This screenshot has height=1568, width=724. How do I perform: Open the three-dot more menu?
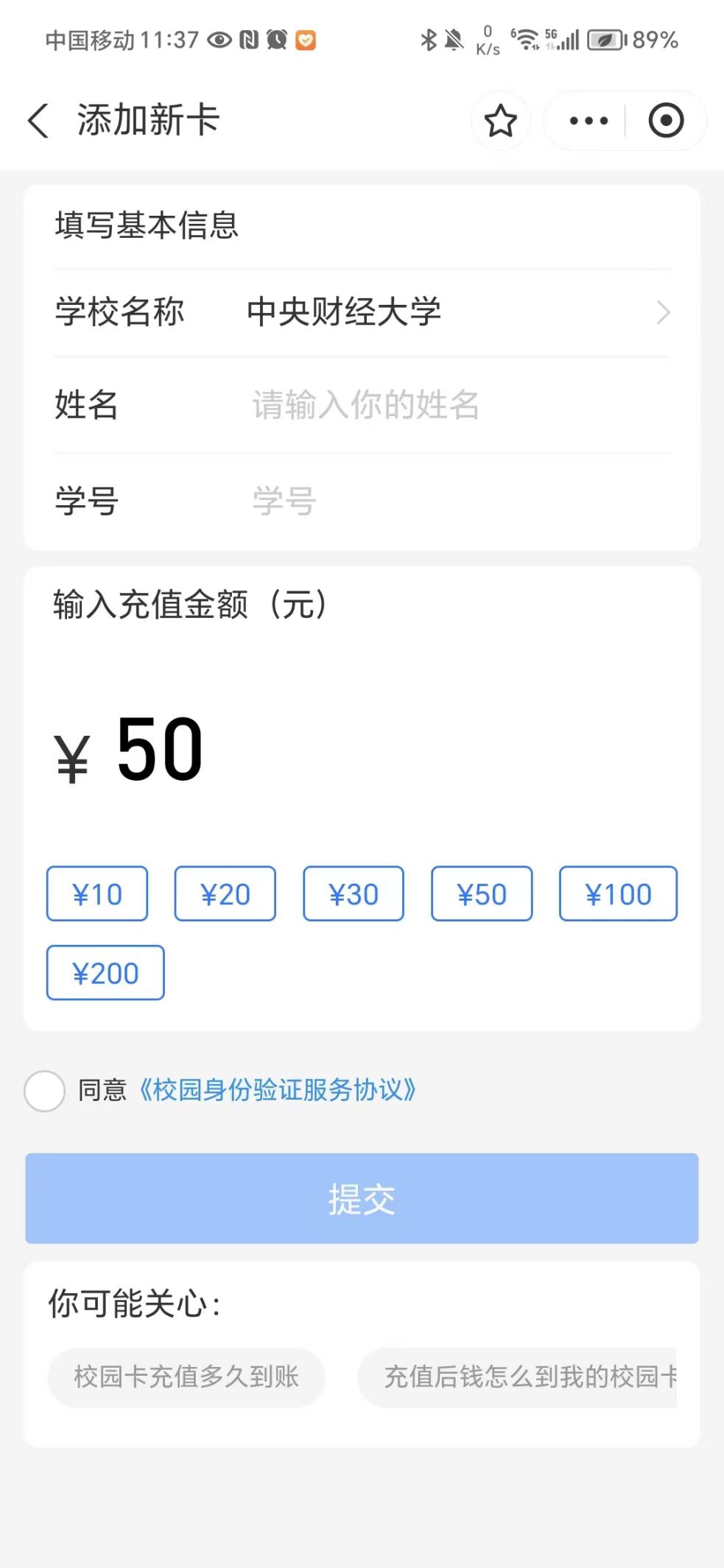pos(588,121)
